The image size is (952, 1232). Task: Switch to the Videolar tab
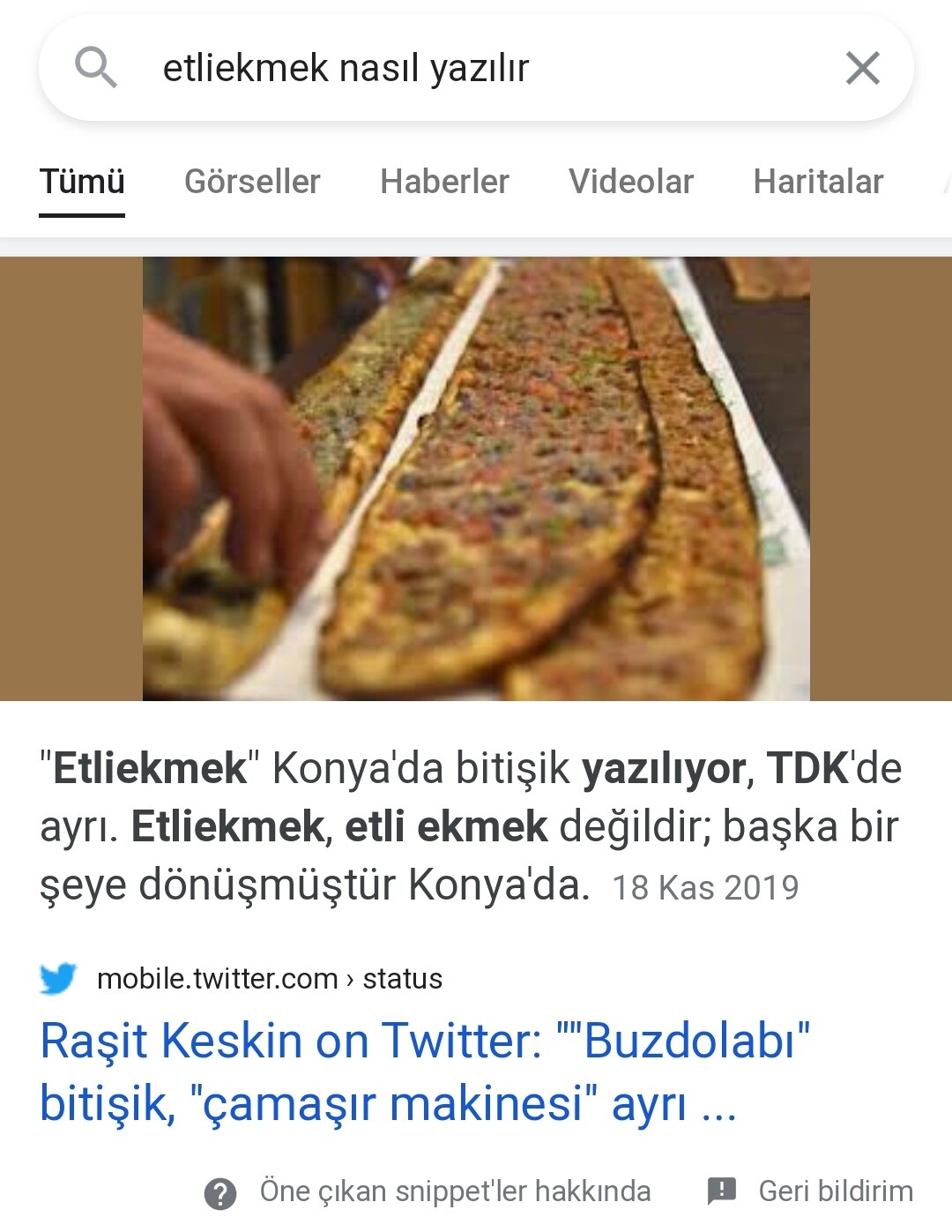631,182
